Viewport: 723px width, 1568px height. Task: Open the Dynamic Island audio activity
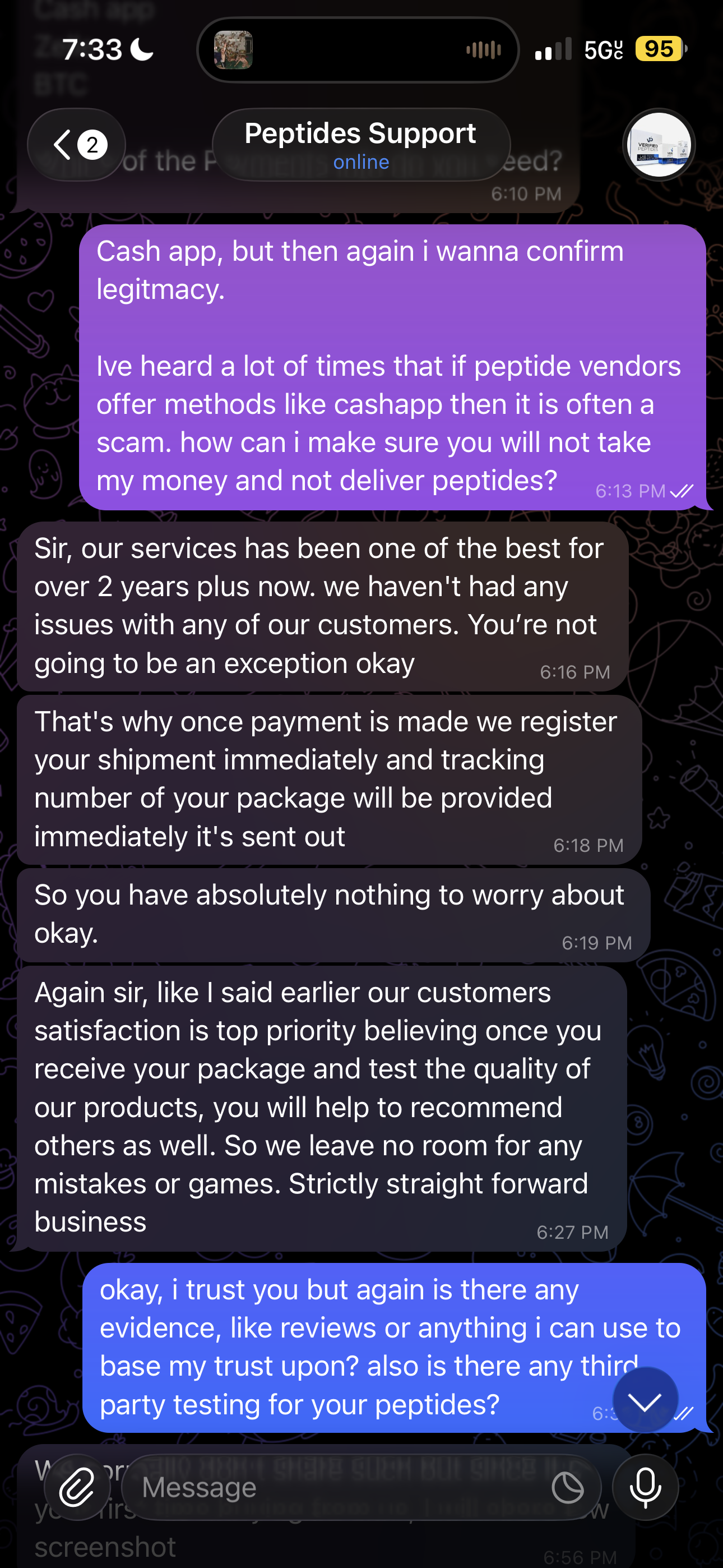[x=358, y=50]
